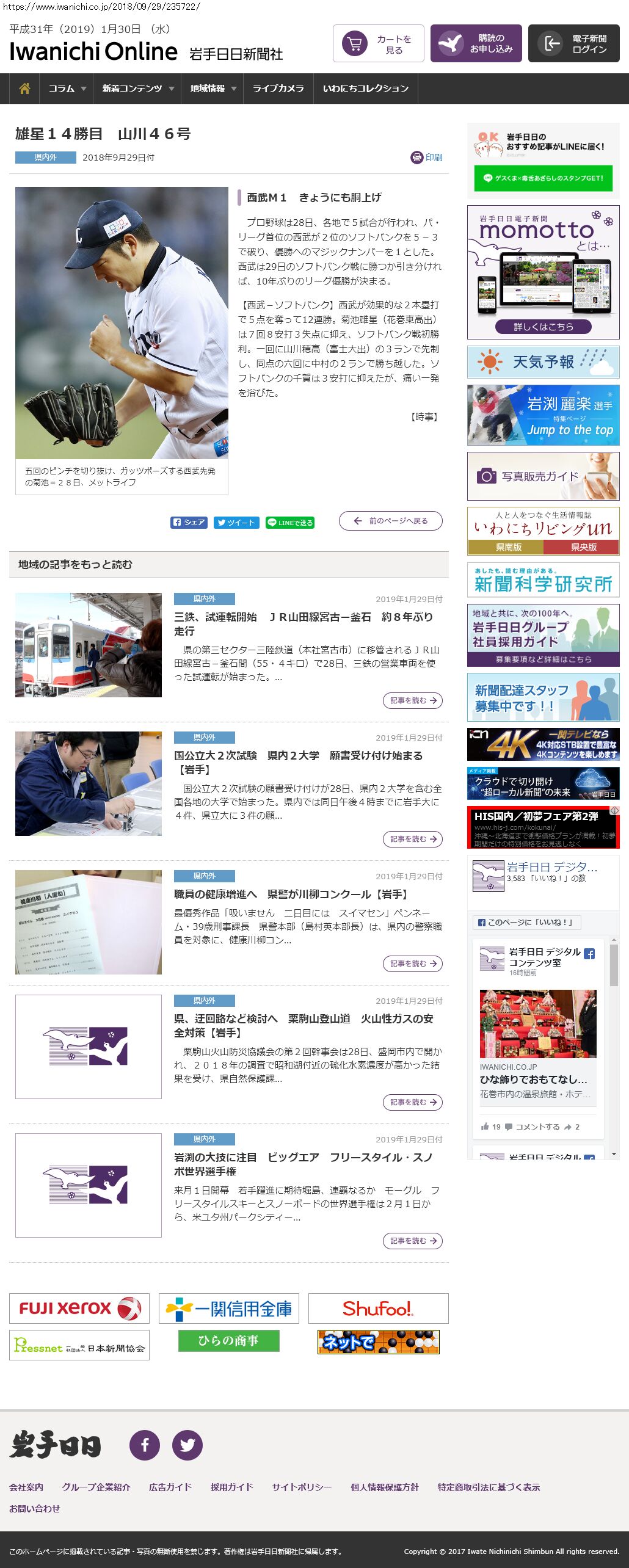Image resolution: width=629 pixels, height=1568 pixels.
Task: Open ライブカメラ page
Action: [x=278, y=89]
